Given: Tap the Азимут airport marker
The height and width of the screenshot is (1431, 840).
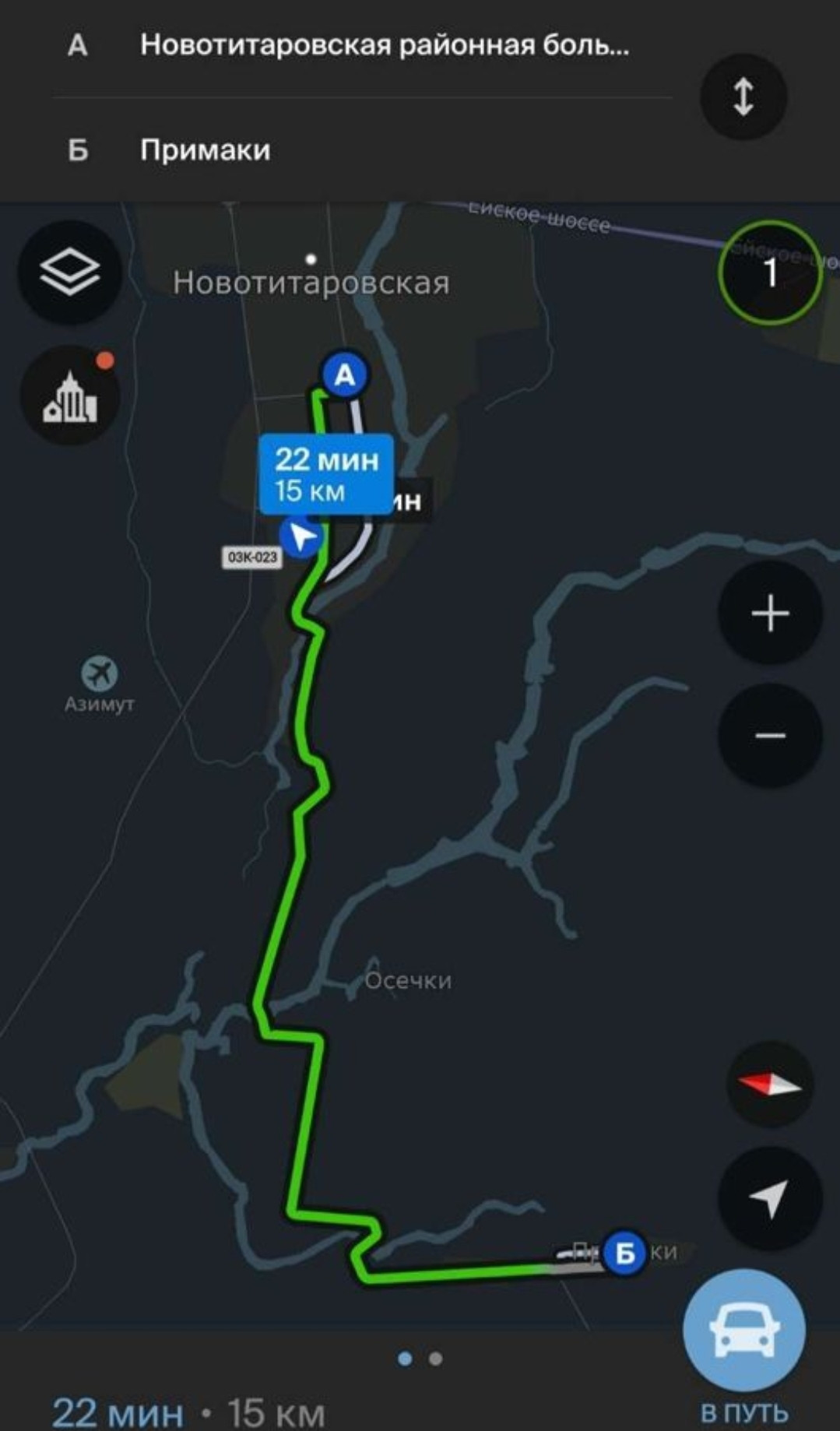Looking at the screenshot, I should click(100, 673).
